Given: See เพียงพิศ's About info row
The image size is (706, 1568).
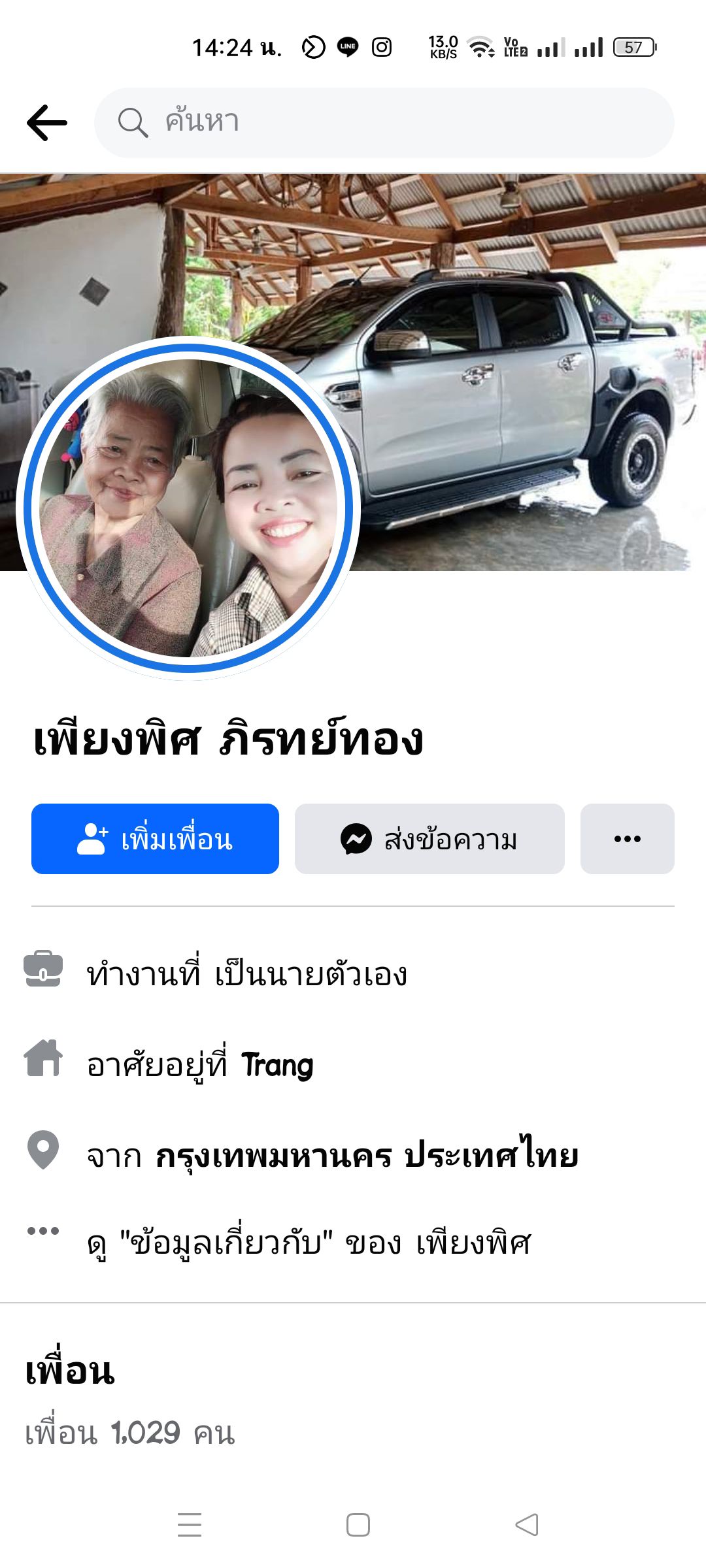Looking at the screenshot, I should [309, 1243].
